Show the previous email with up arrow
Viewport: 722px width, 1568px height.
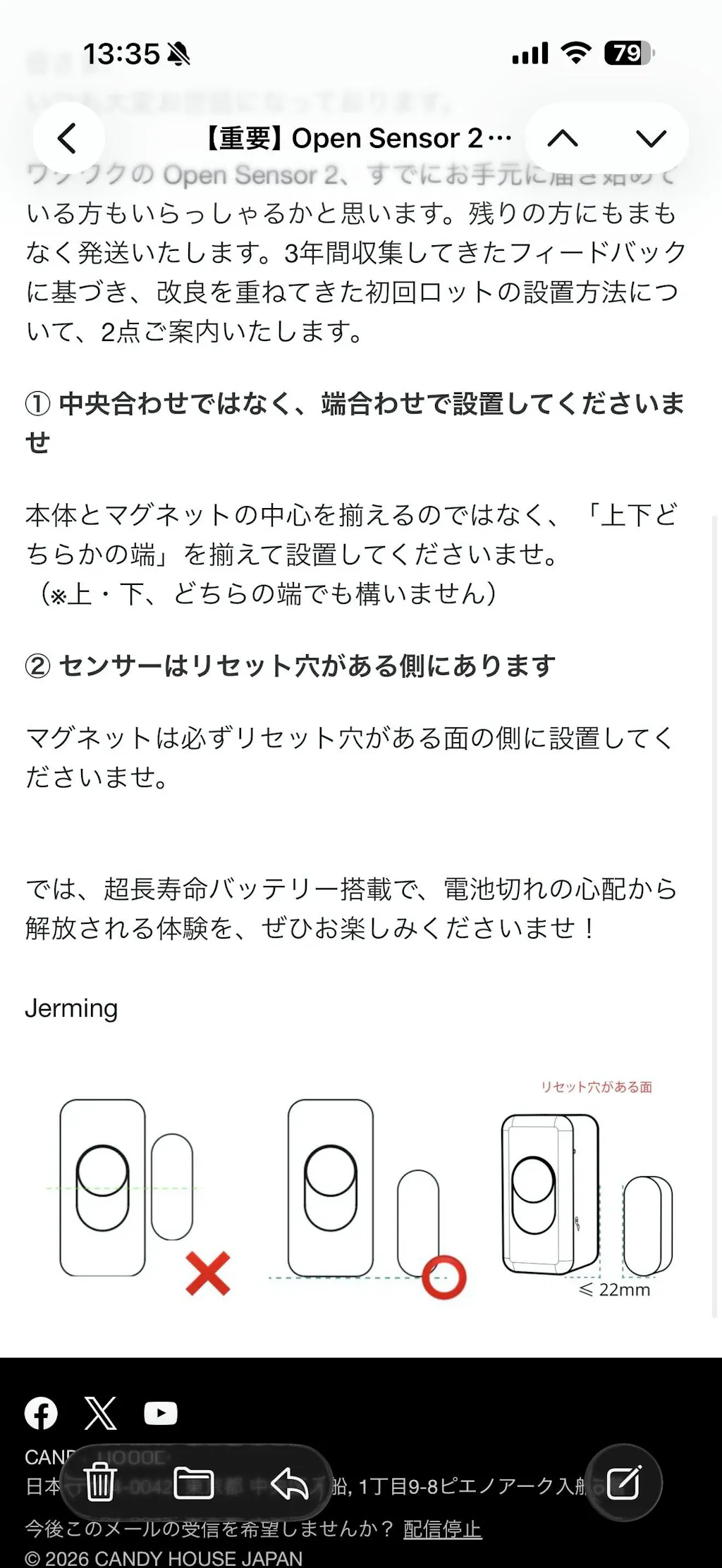point(563,138)
